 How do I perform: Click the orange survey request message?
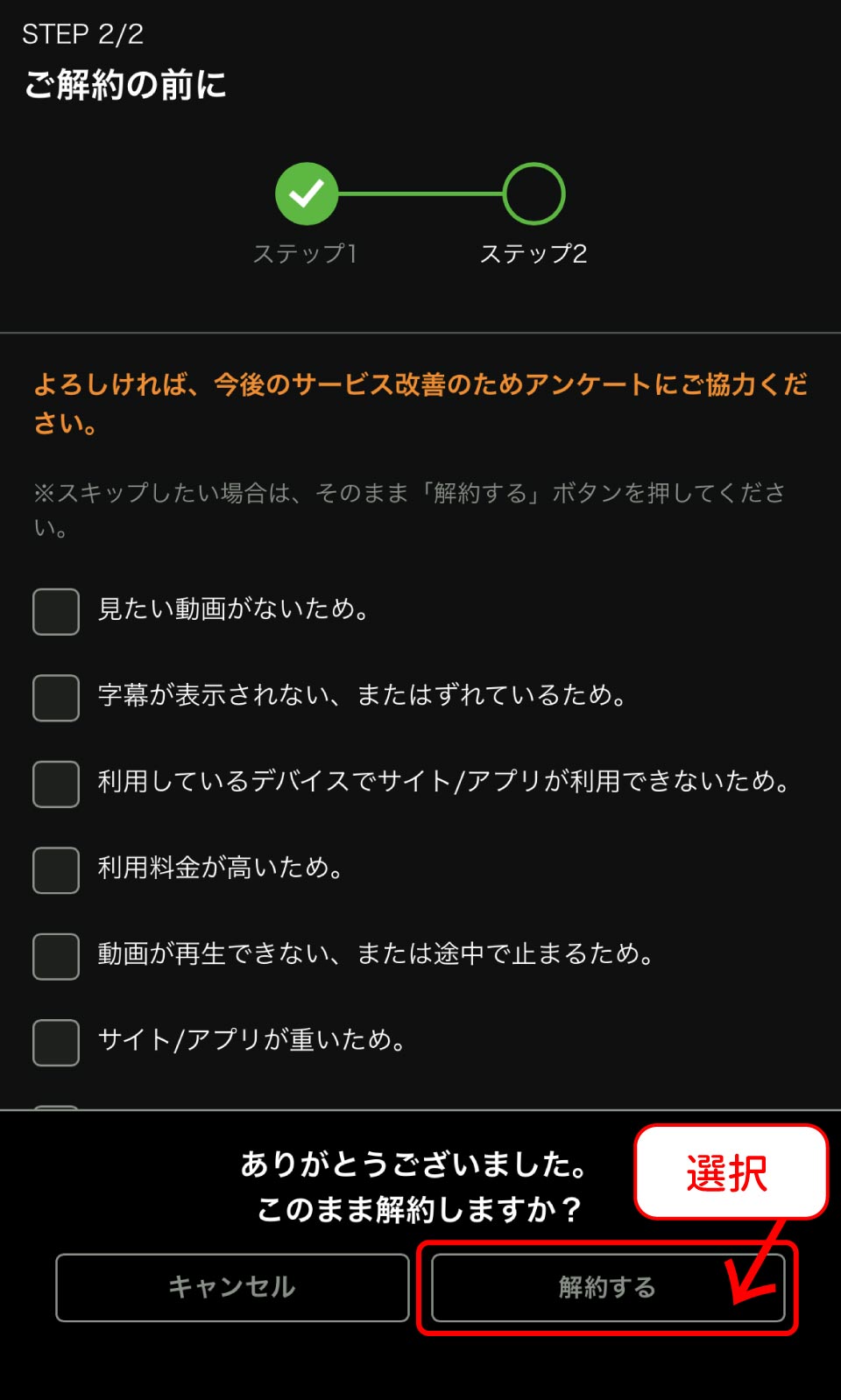[x=420, y=400]
